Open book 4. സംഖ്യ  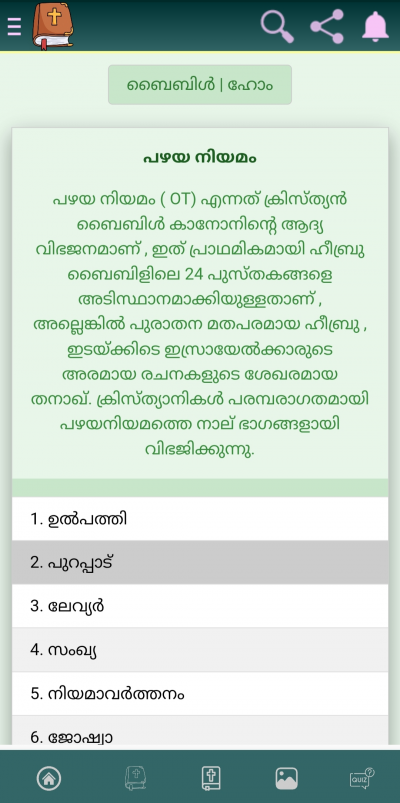[x=200, y=650]
